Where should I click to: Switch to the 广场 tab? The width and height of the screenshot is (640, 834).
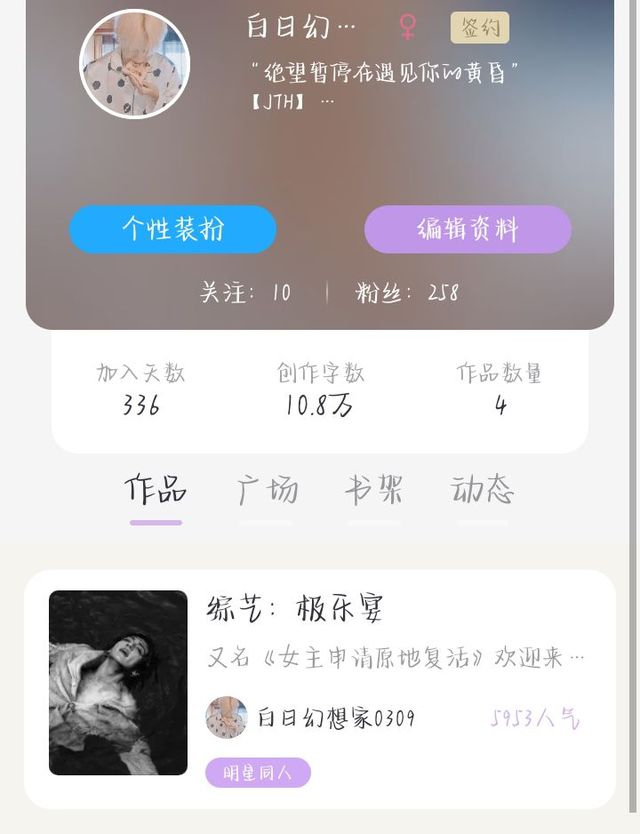(x=267, y=491)
